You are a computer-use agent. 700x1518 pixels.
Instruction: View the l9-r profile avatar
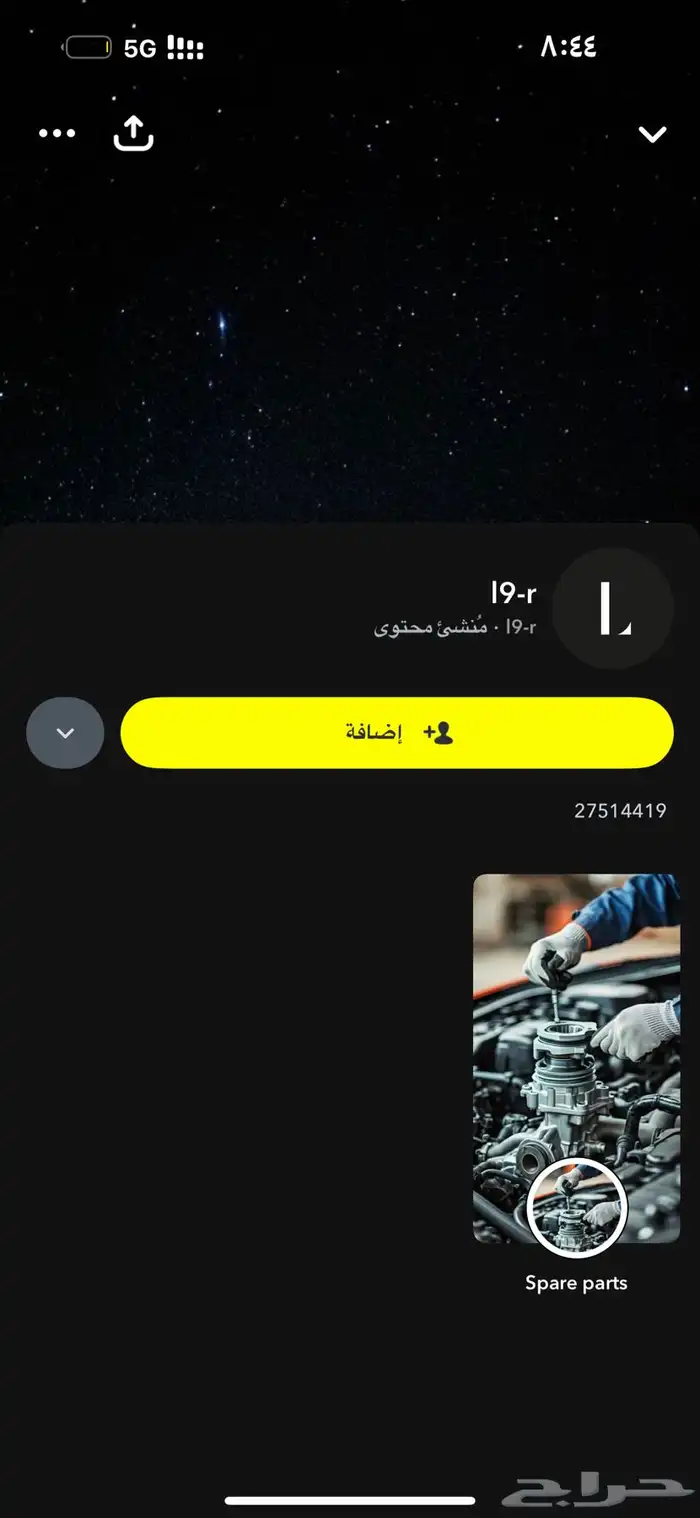[x=613, y=609]
